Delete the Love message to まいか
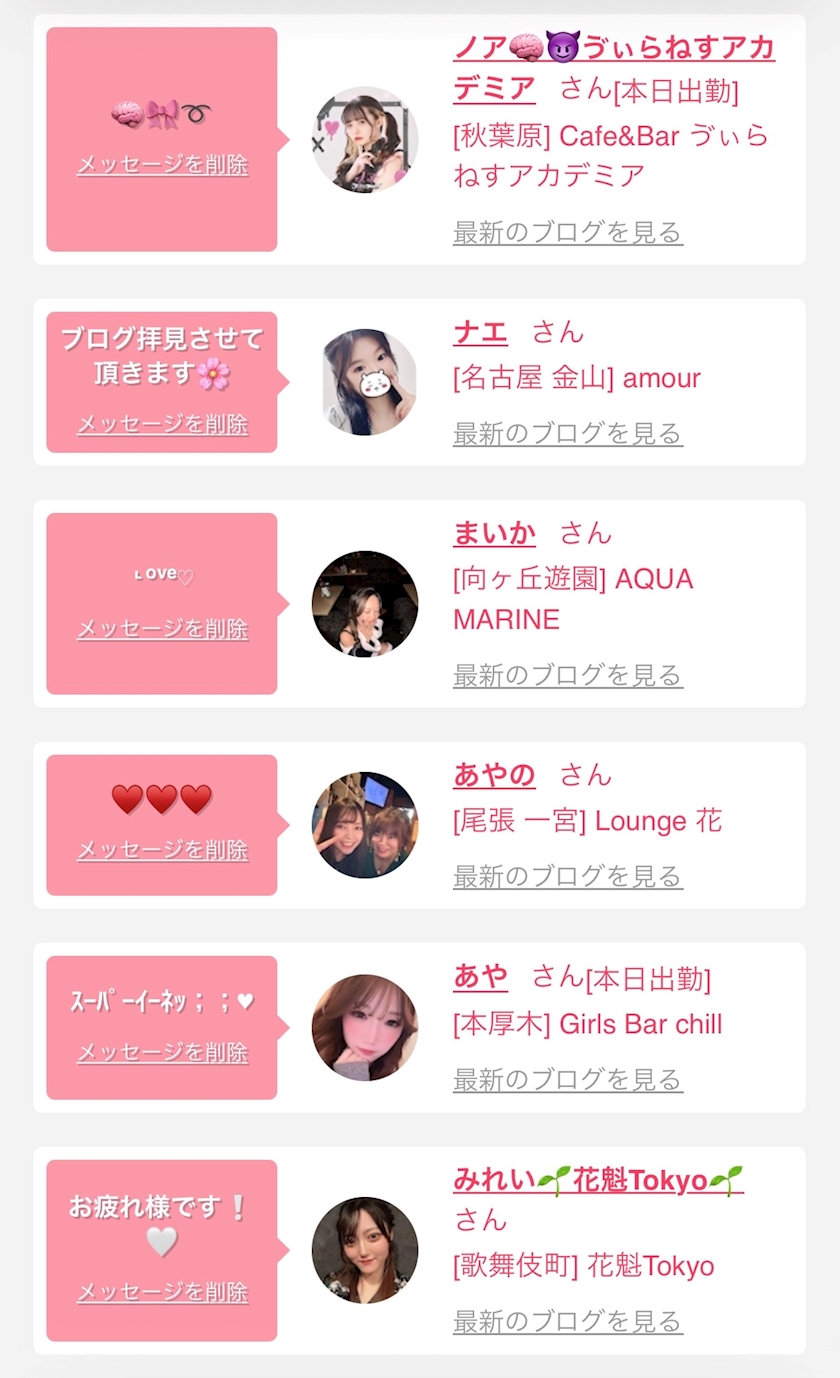 [x=162, y=629]
